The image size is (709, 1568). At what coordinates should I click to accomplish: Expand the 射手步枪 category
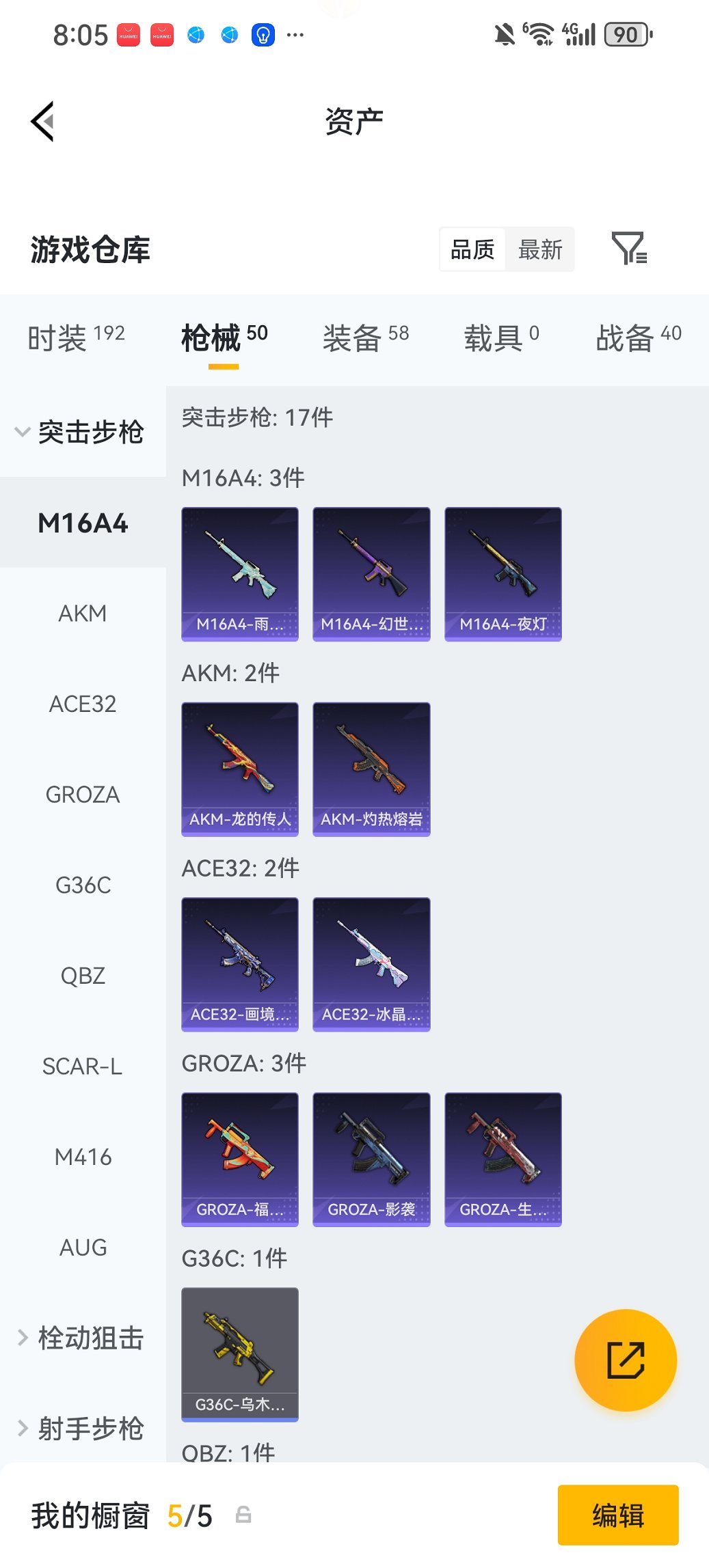click(81, 1429)
